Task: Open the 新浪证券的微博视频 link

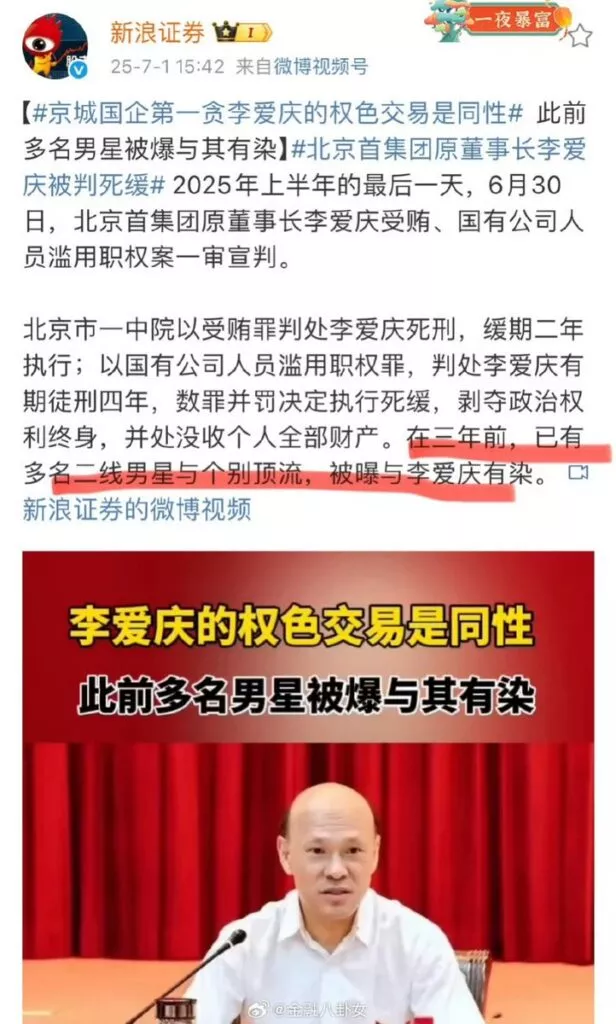Action: (137, 509)
